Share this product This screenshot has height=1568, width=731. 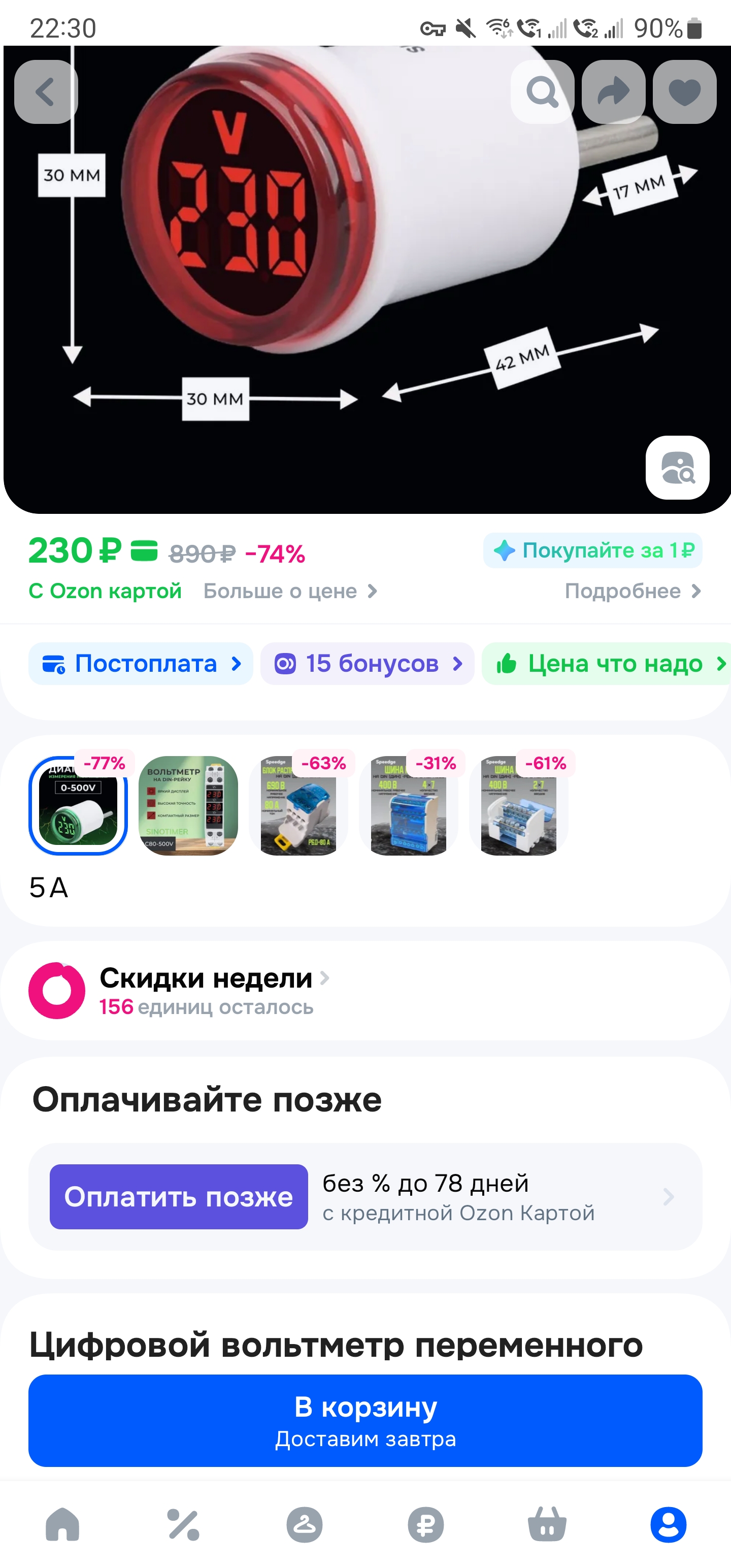pyautogui.click(x=613, y=92)
